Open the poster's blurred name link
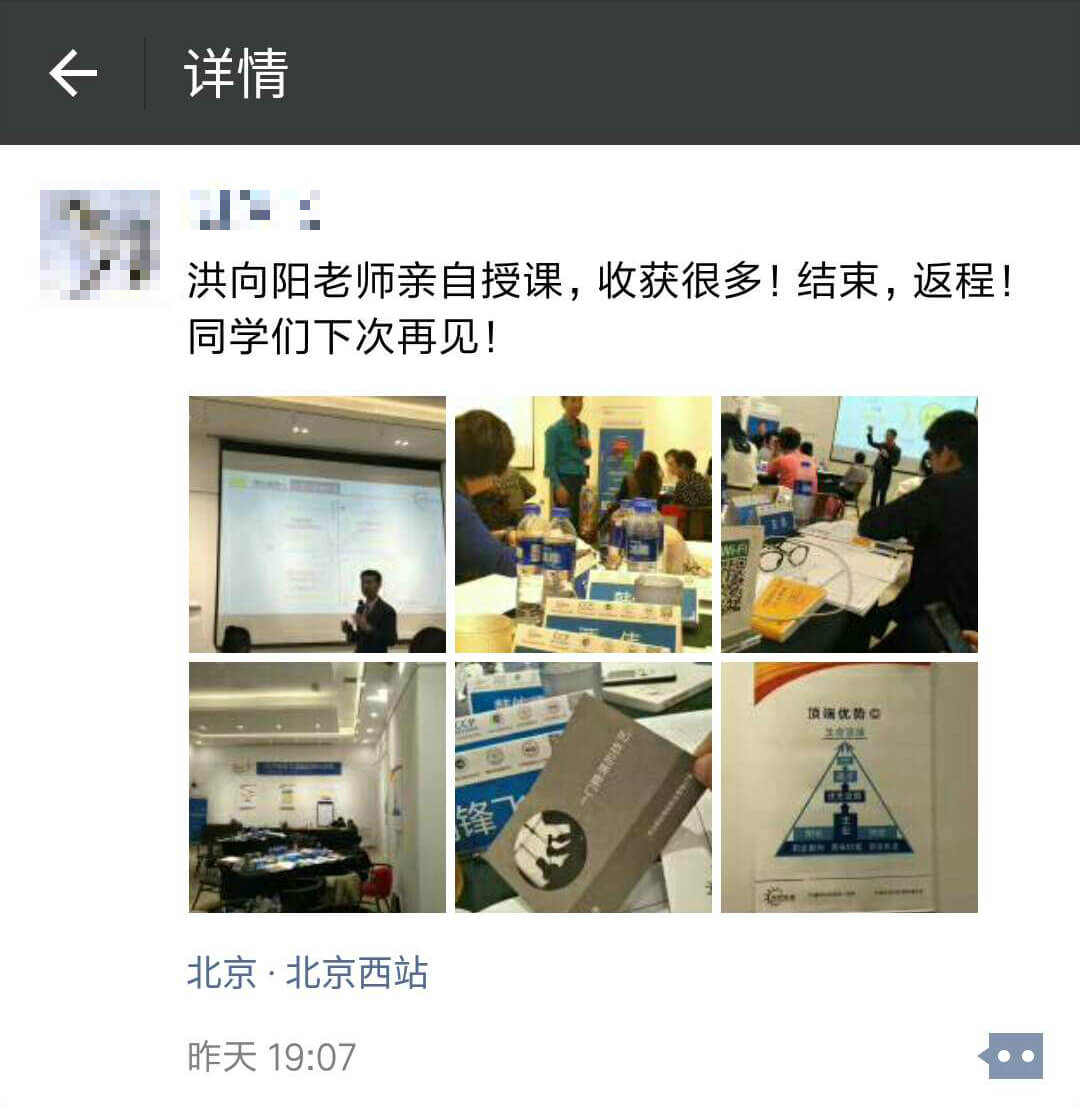 [254, 209]
